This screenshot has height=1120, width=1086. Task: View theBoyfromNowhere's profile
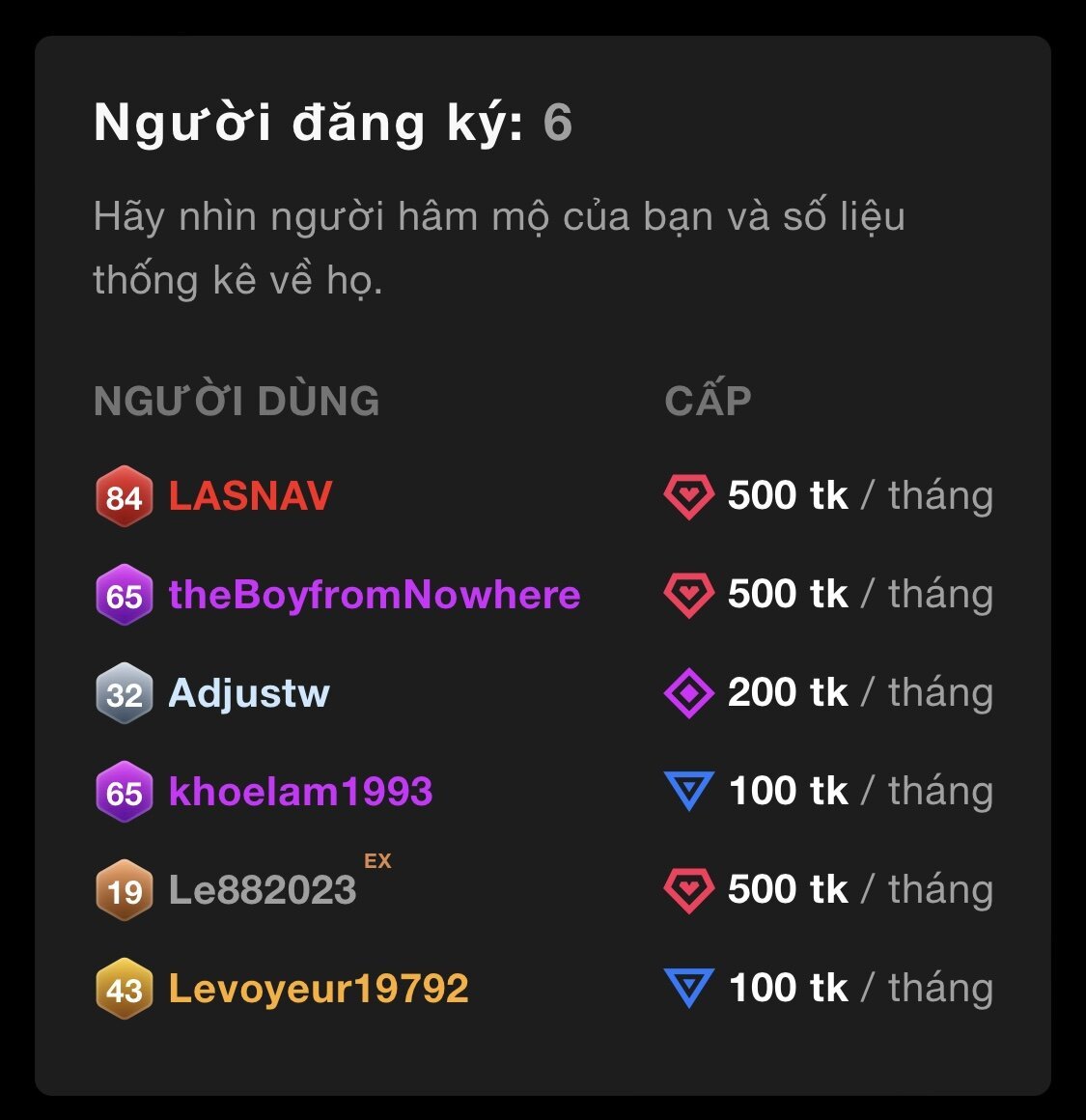coord(375,595)
